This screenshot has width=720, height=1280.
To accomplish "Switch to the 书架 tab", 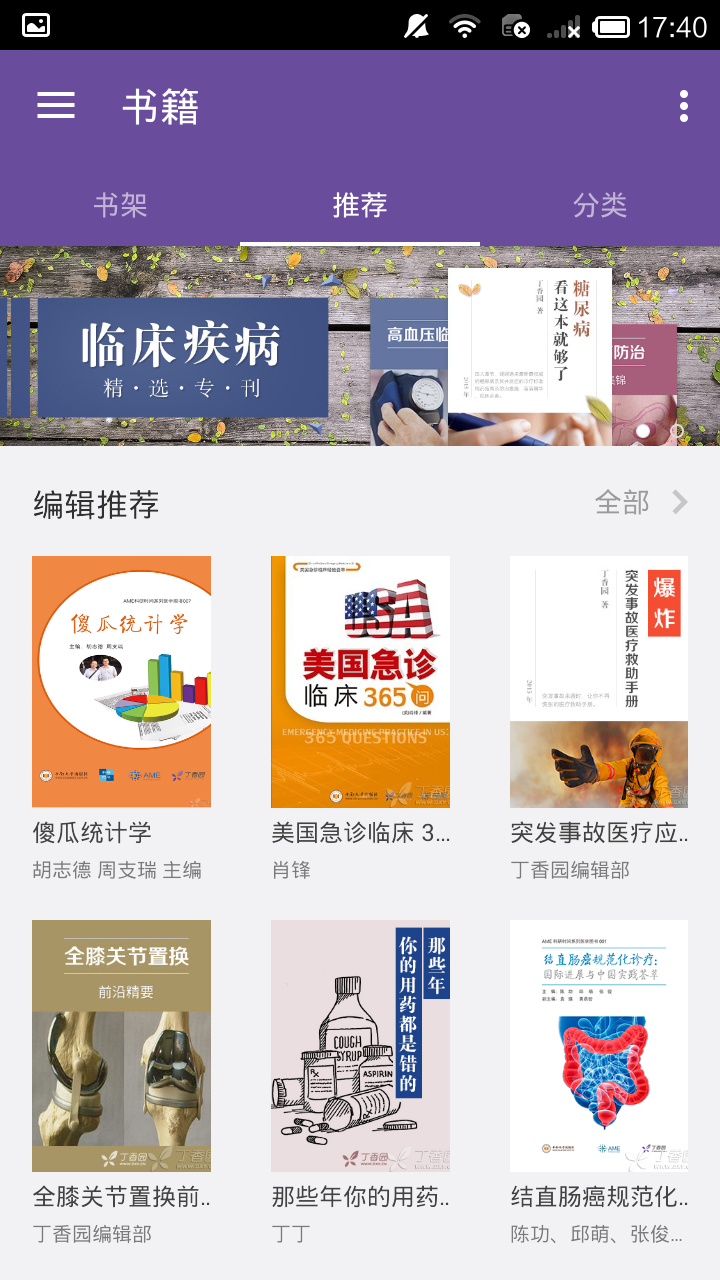I will point(120,206).
